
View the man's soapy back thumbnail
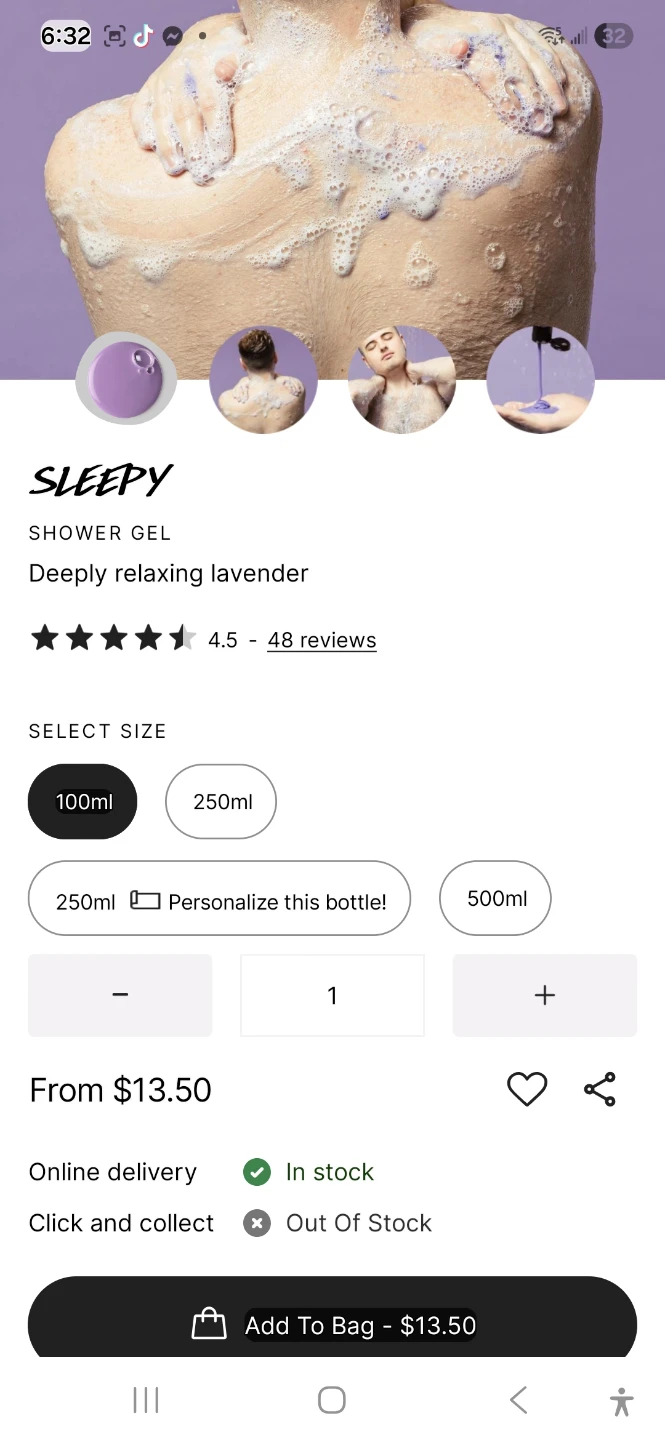[263, 380]
